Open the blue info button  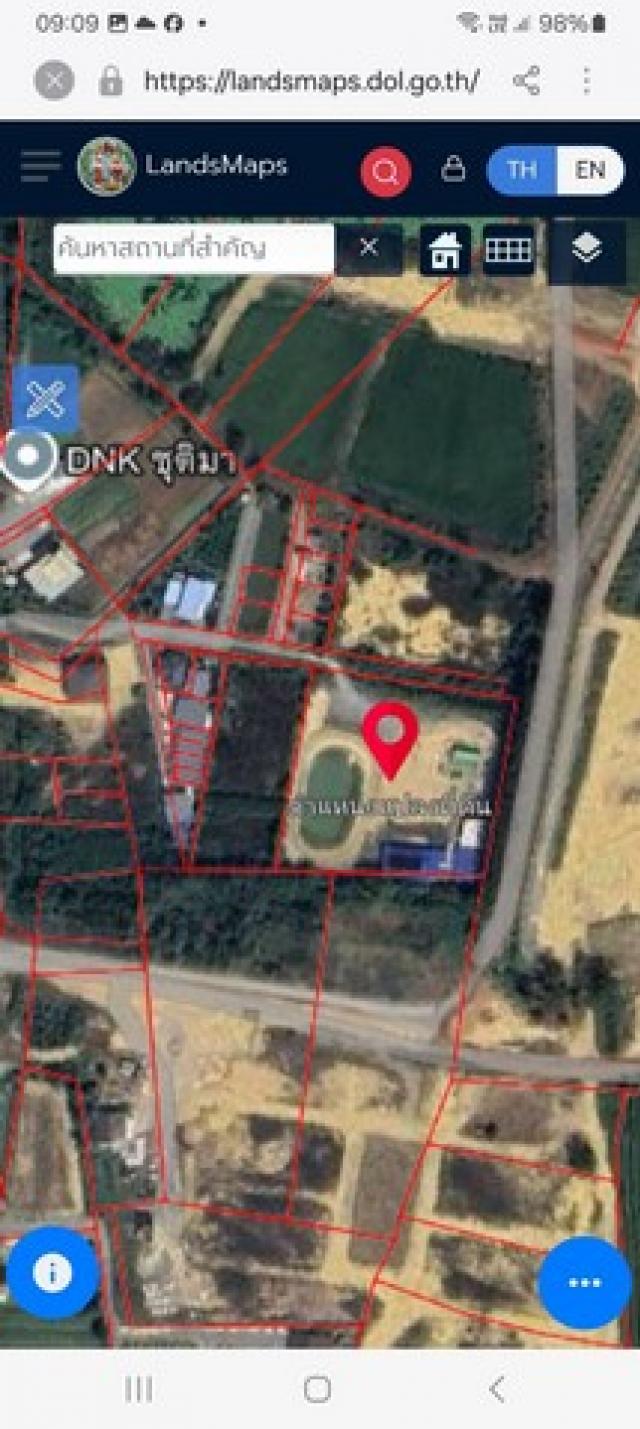point(52,1273)
